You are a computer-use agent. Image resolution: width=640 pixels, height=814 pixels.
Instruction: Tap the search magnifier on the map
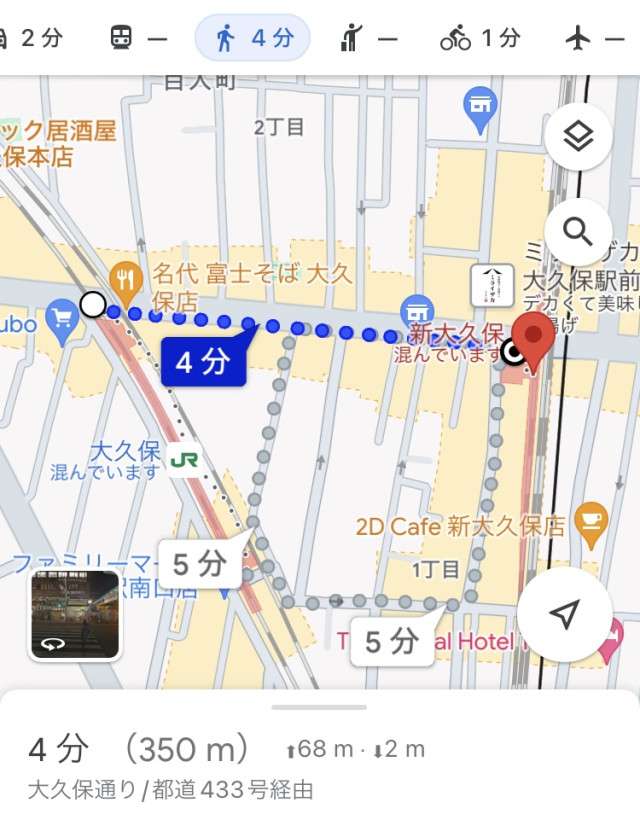coord(578,232)
